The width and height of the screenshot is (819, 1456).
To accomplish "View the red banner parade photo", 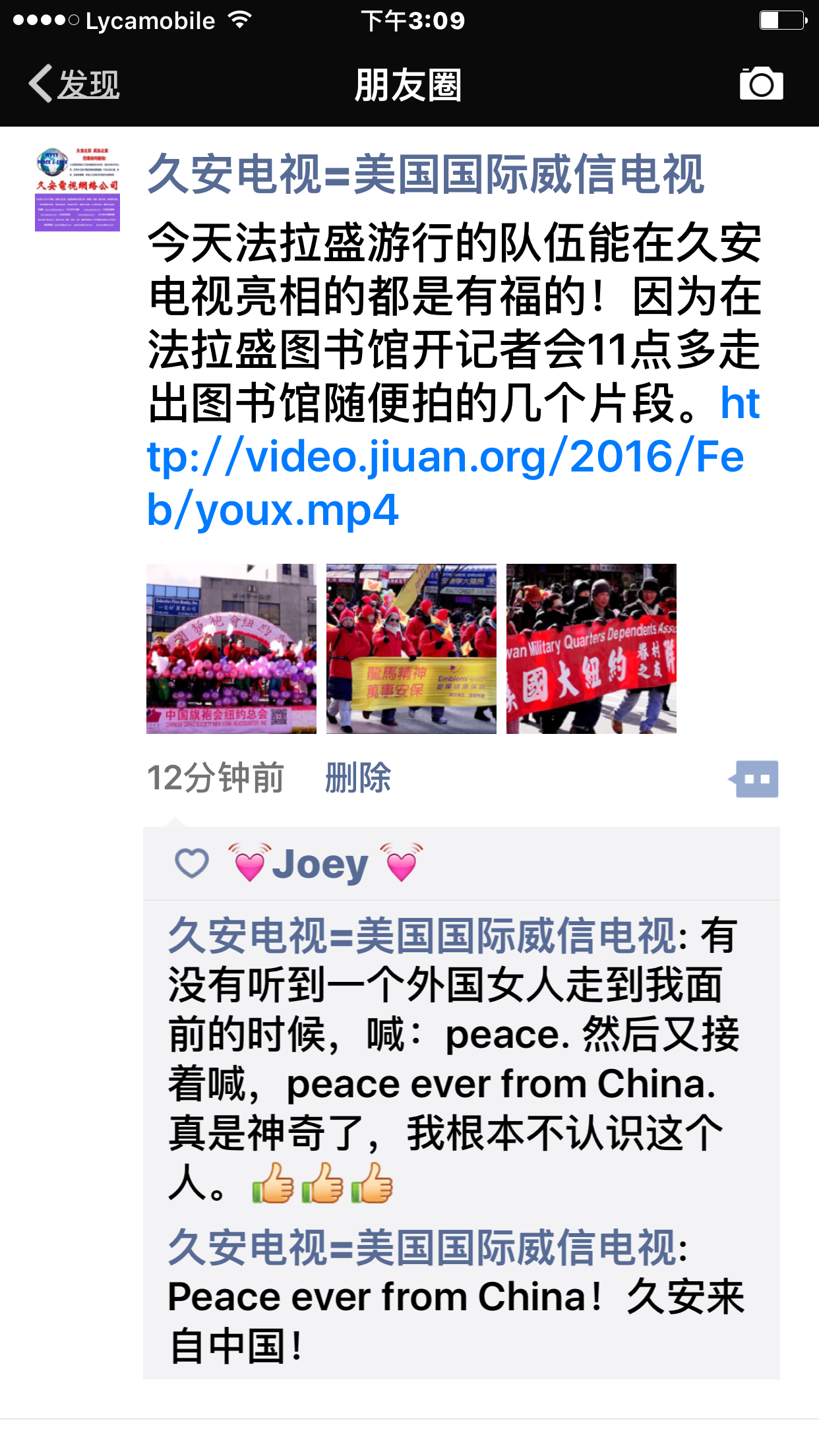I will pyautogui.click(x=591, y=648).
